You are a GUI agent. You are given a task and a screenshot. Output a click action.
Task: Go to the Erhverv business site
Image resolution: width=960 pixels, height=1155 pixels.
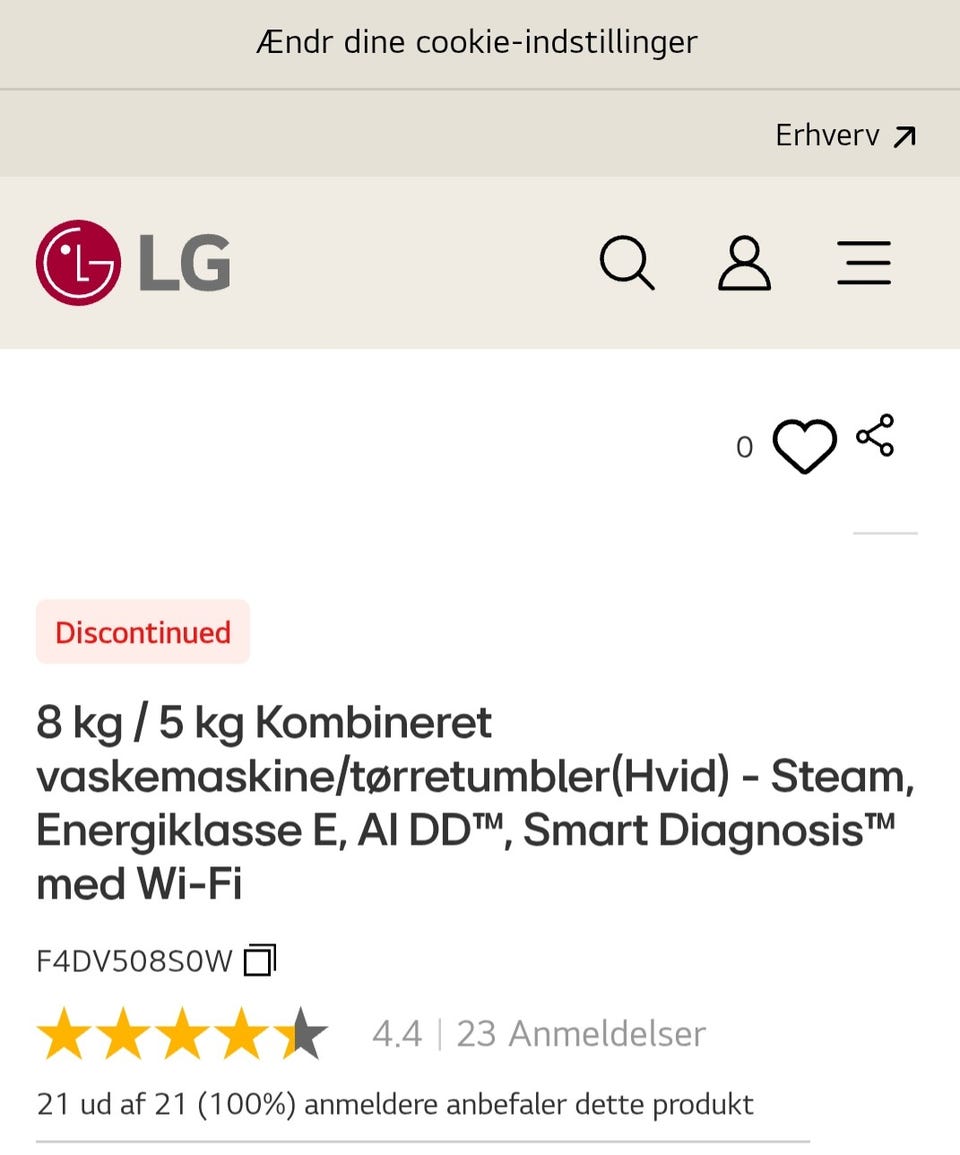click(845, 136)
